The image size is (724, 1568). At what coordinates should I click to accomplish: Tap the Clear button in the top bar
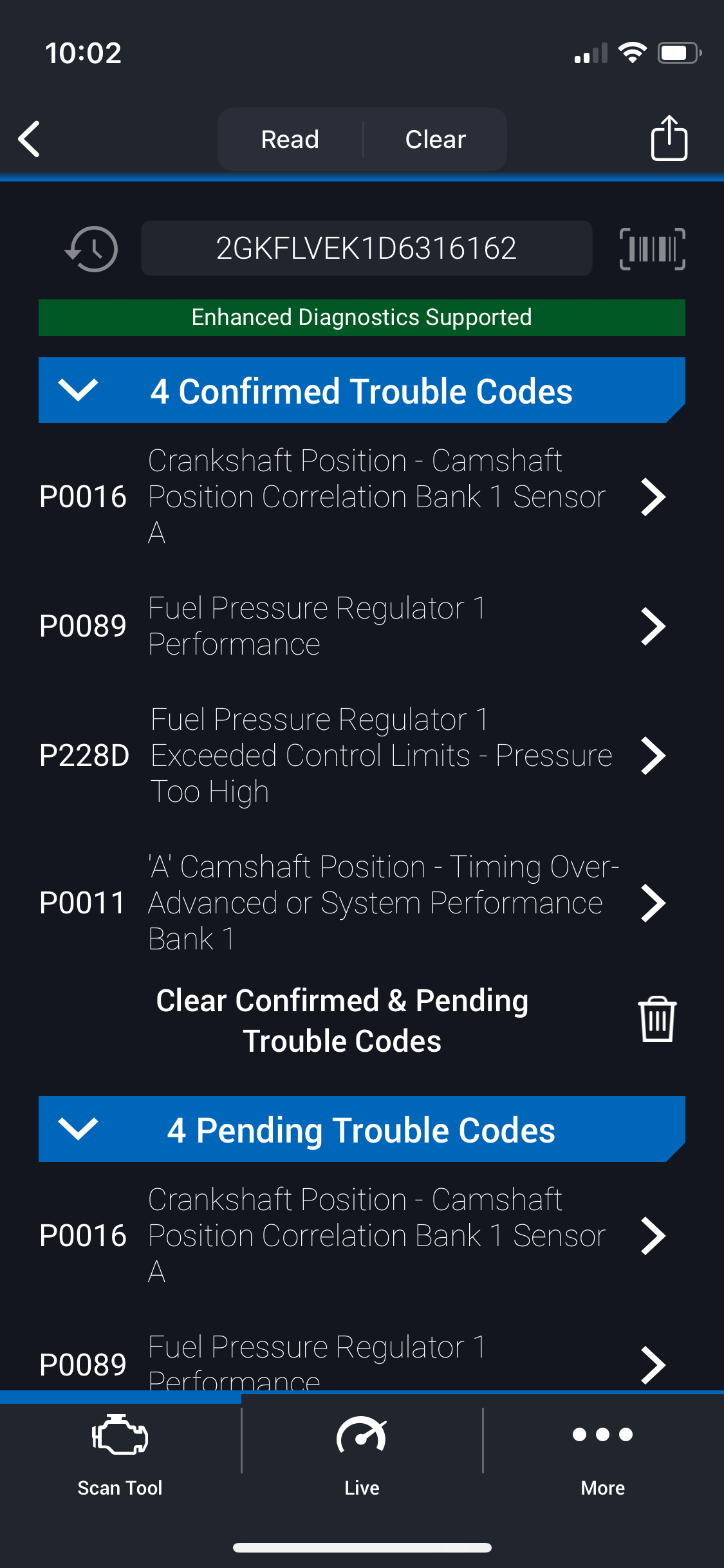click(x=436, y=139)
